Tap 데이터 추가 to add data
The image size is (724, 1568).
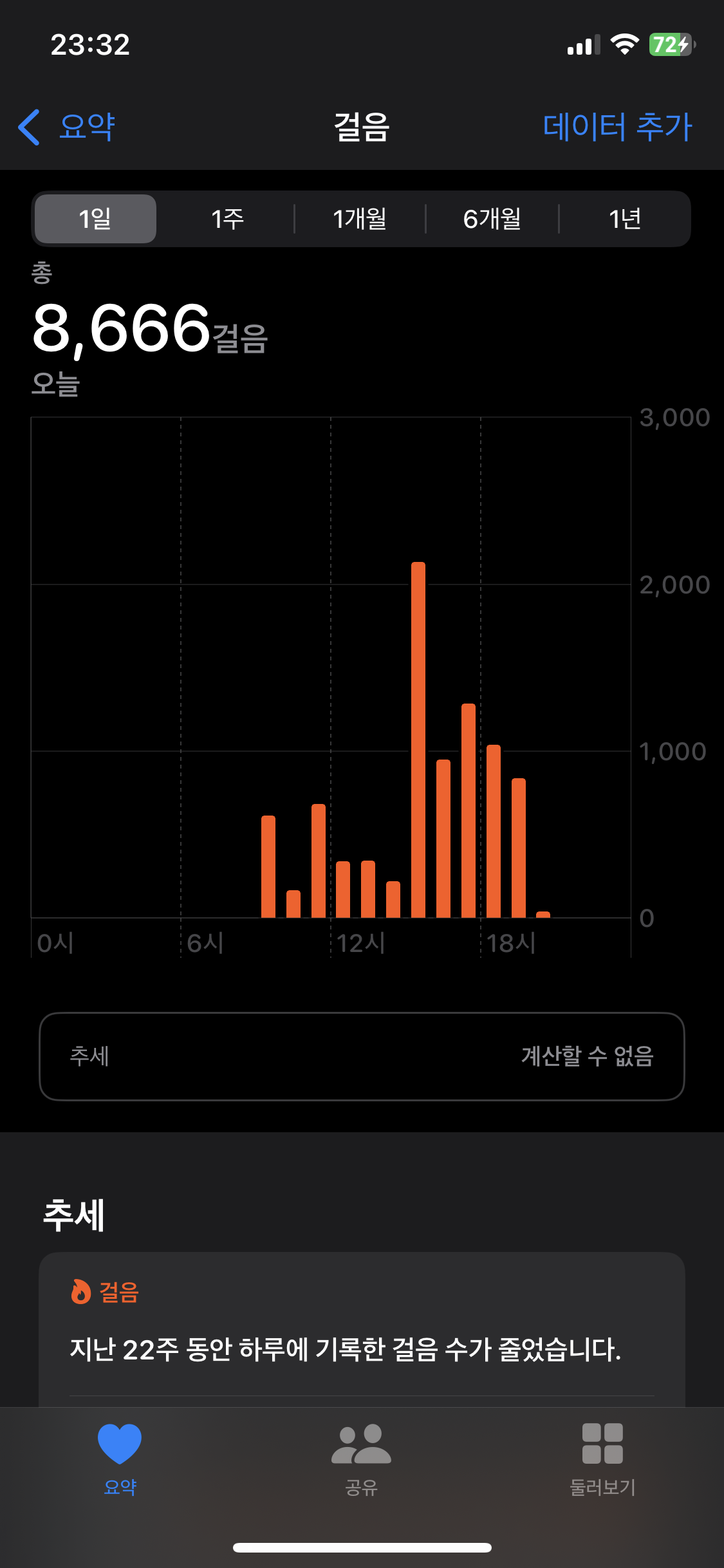pos(617,126)
